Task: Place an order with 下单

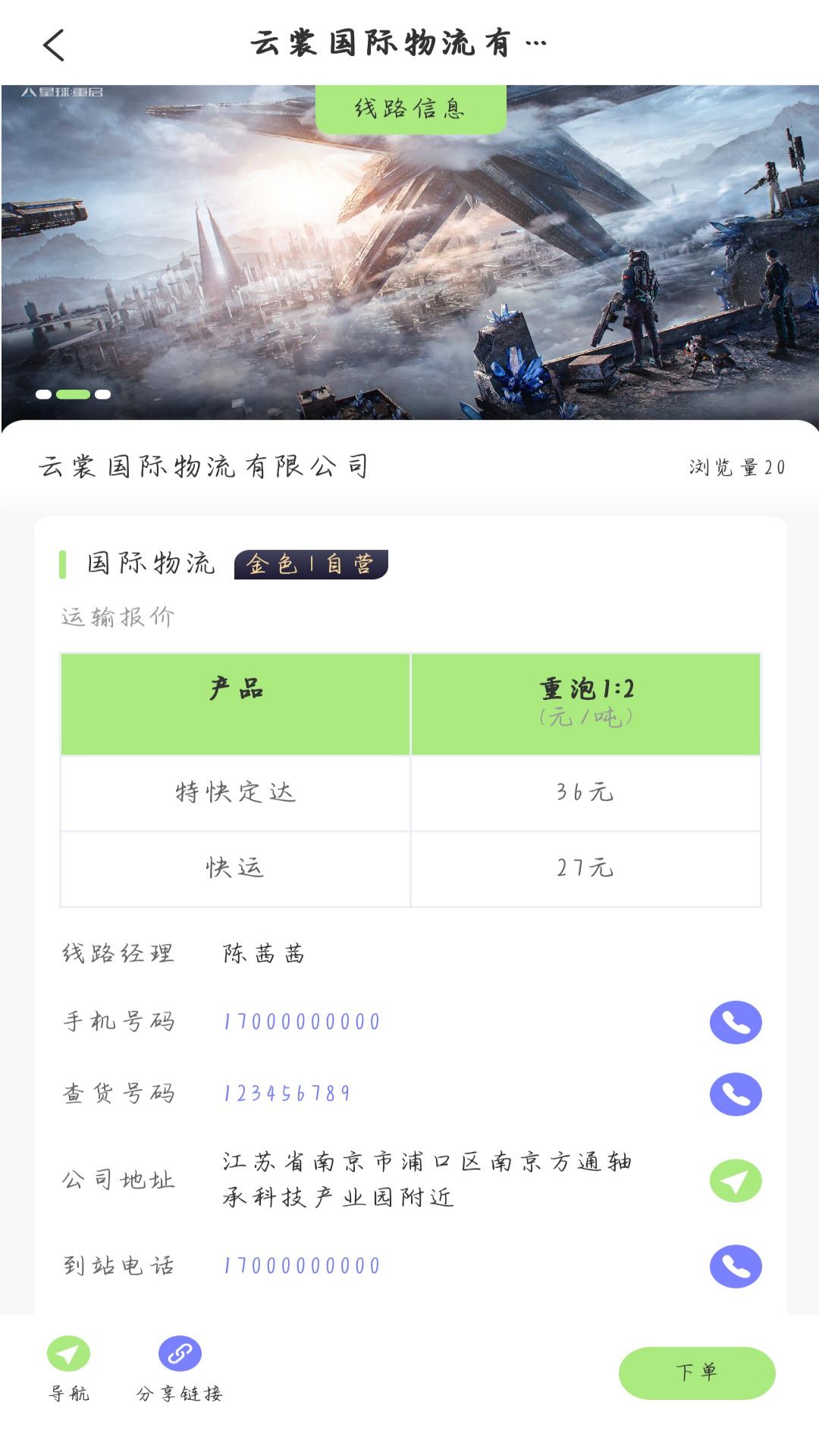Action: tap(696, 1373)
